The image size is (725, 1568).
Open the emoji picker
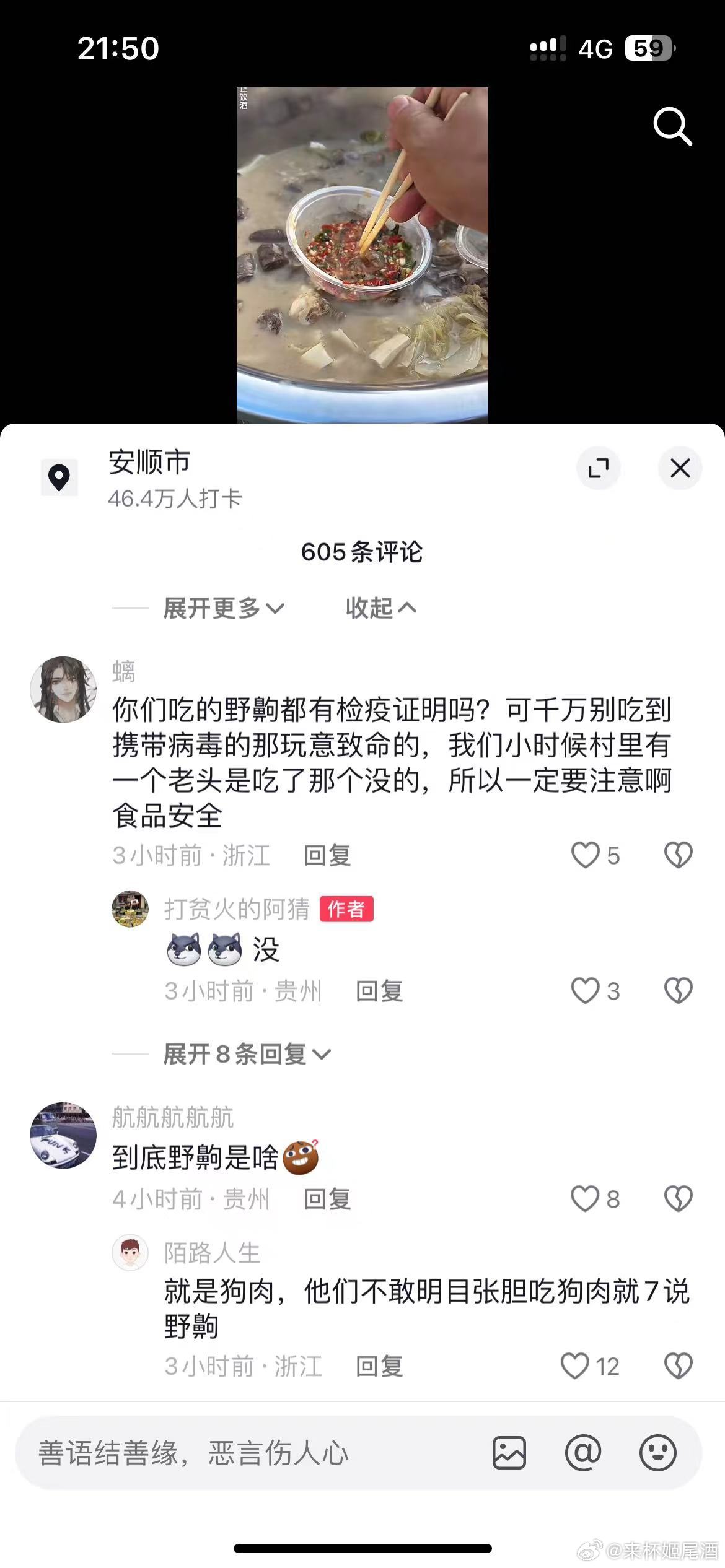(657, 1453)
